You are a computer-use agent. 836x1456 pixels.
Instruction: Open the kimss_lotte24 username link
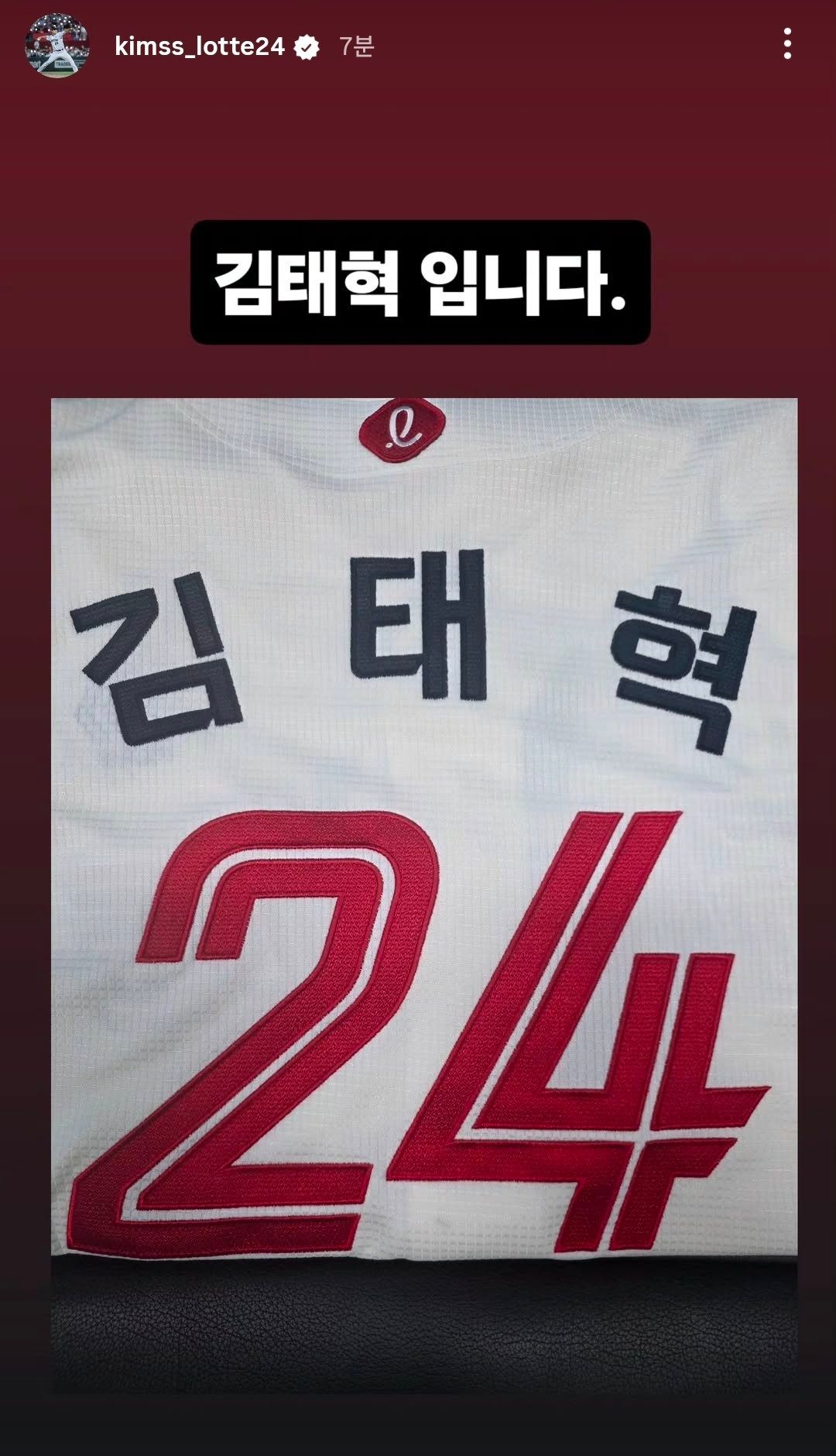(200, 47)
